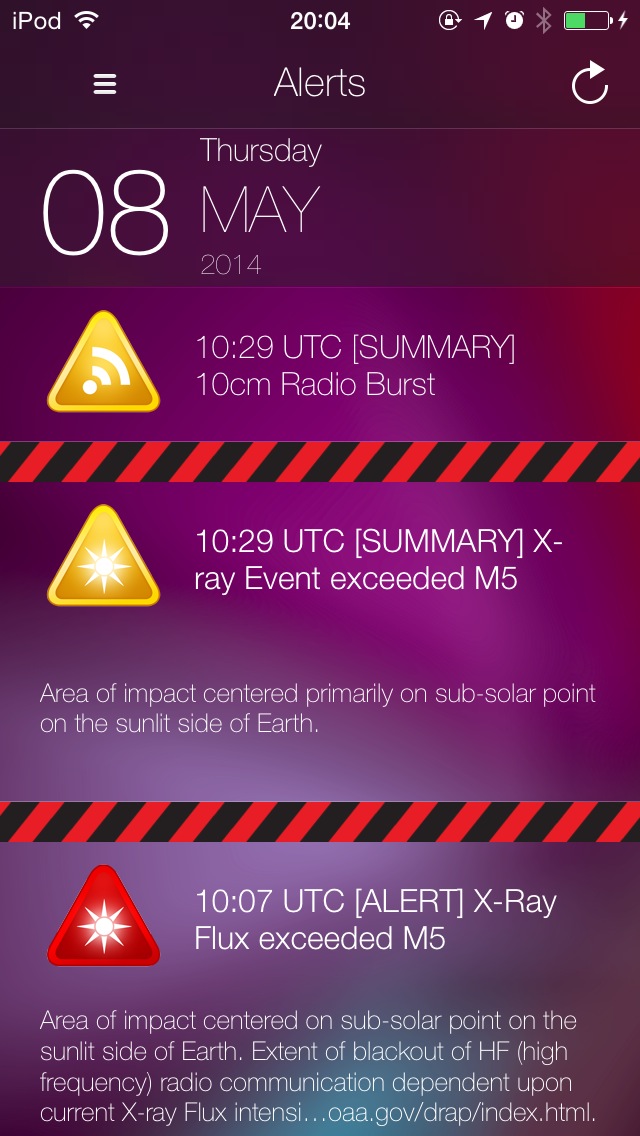Open X-ray Event exceeded M5 summary

[x=378, y=560]
